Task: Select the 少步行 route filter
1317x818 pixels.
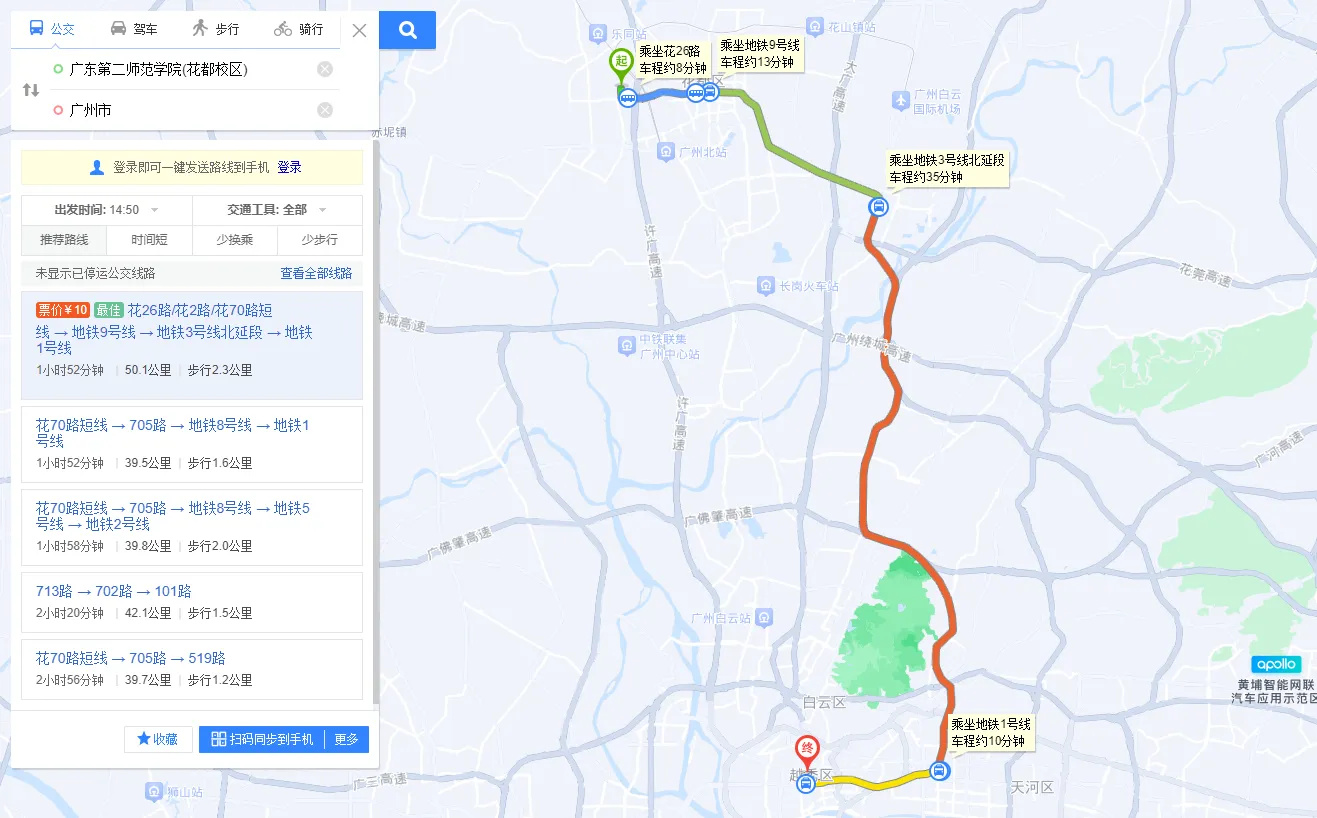Action: point(319,240)
